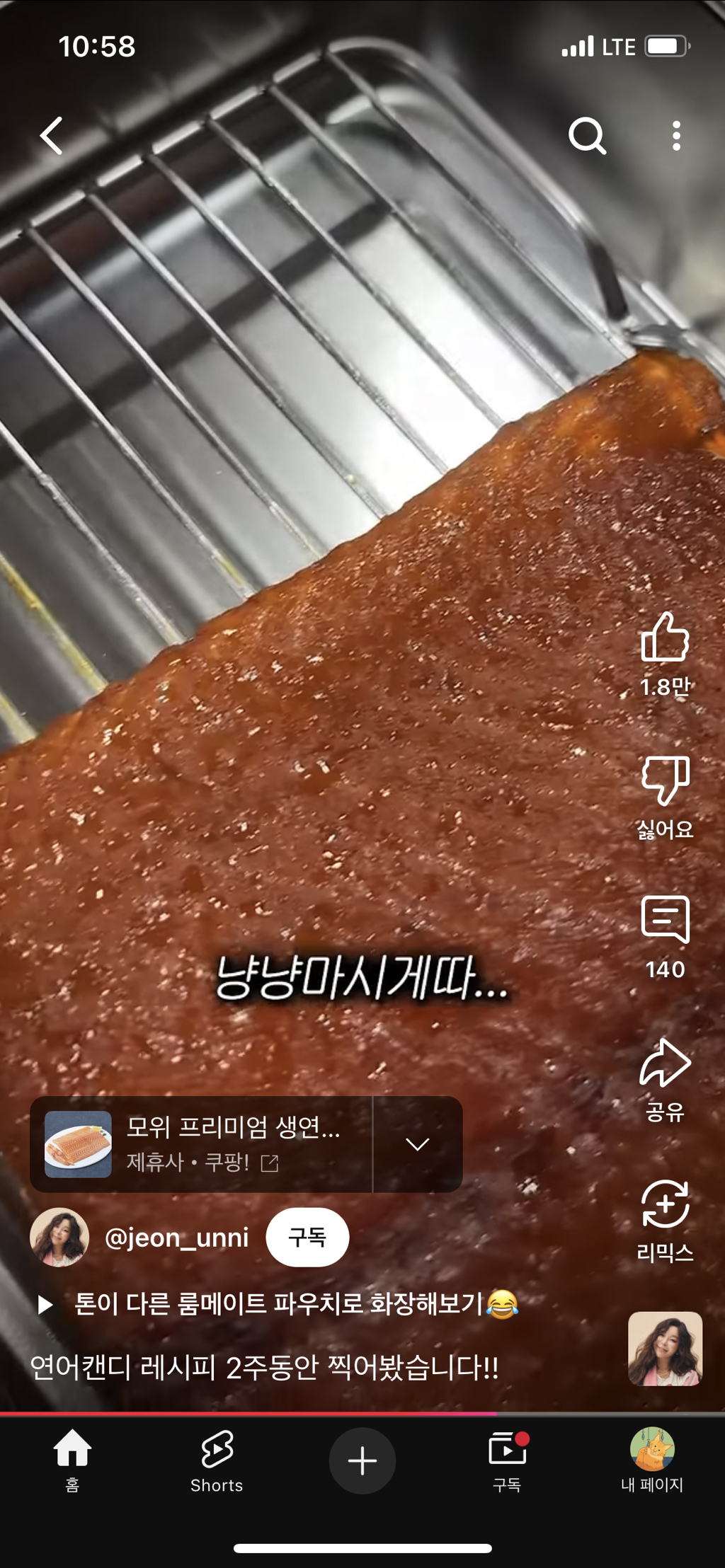Open the 모위 프리미엄 생연 product card
725x1568 pixels.
pos(202,1144)
